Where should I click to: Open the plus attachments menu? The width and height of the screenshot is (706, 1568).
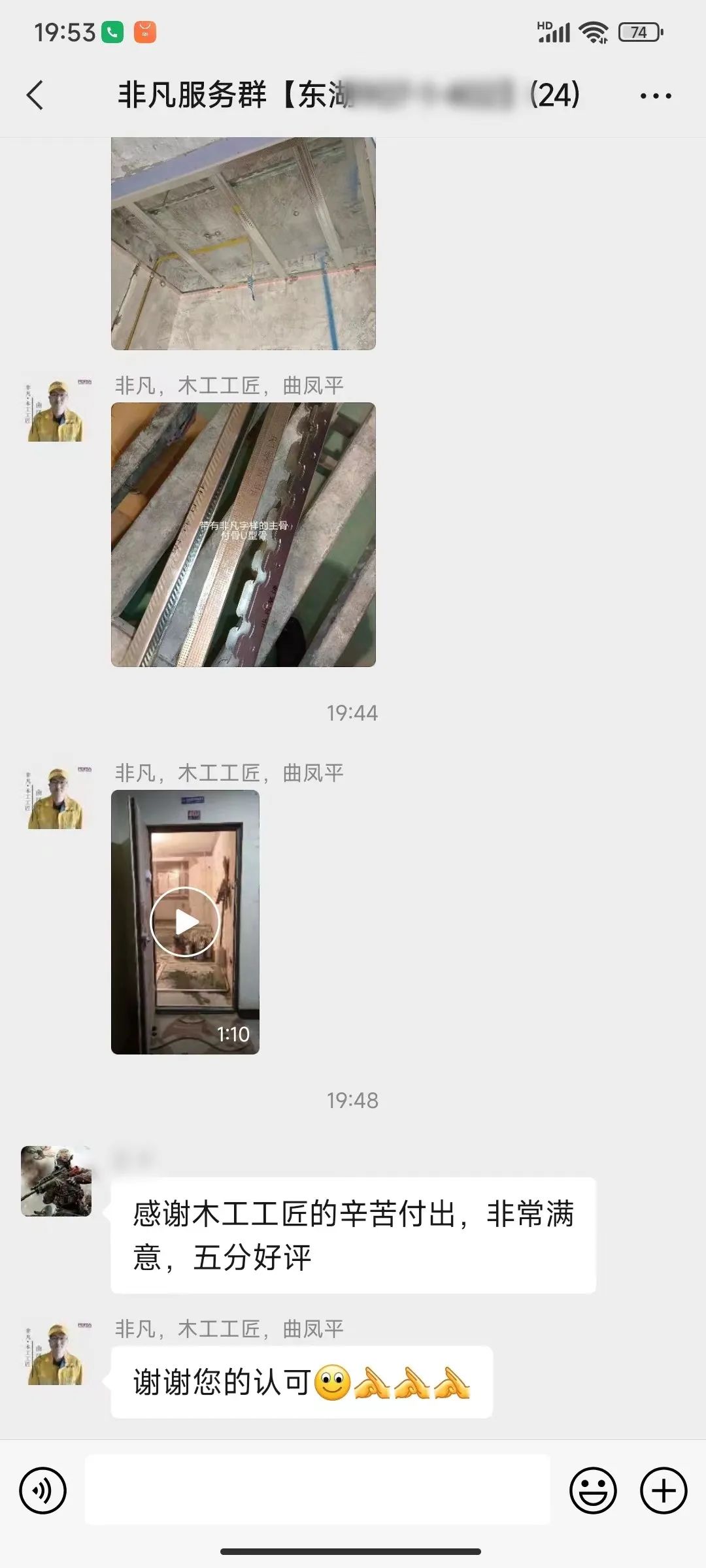(x=663, y=1491)
